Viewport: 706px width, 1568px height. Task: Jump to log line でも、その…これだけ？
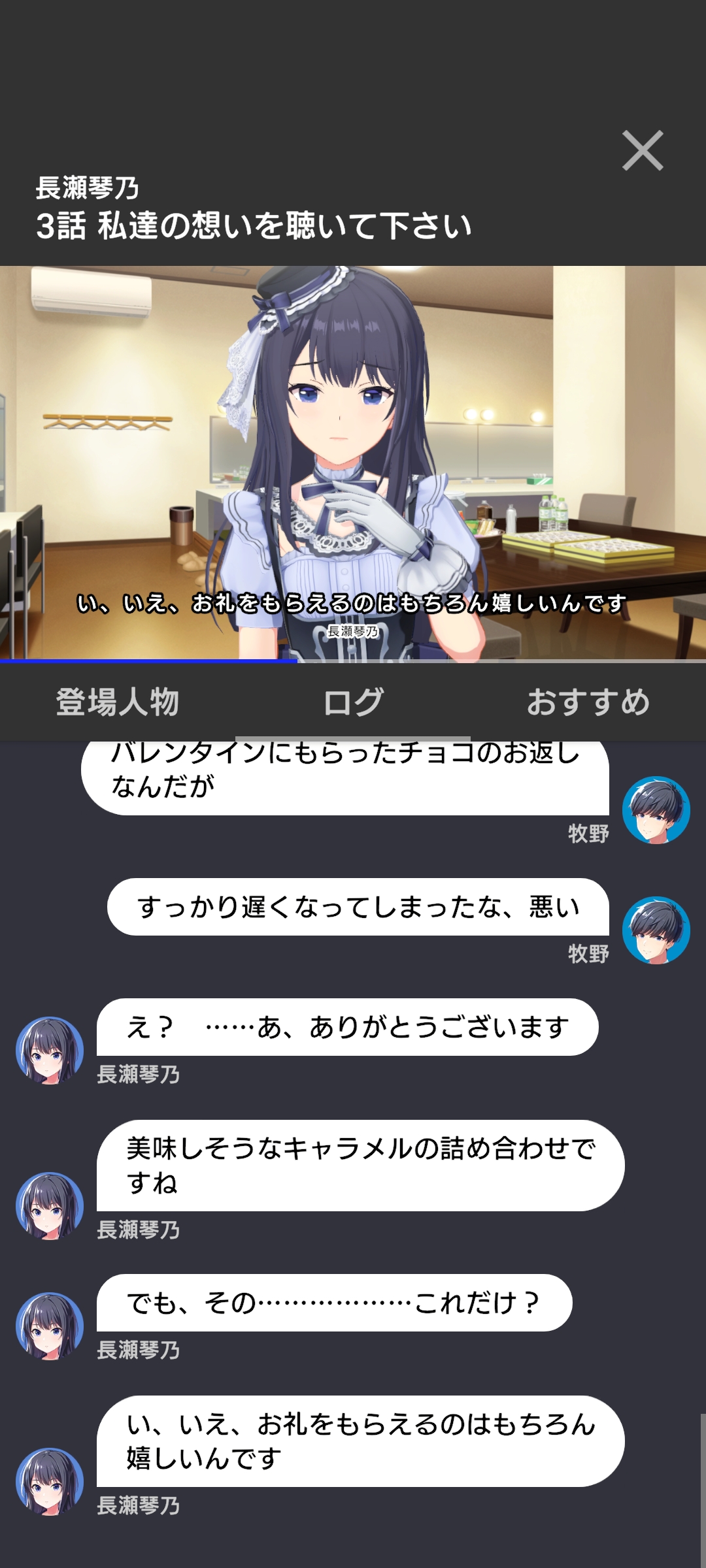pos(334,1303)
